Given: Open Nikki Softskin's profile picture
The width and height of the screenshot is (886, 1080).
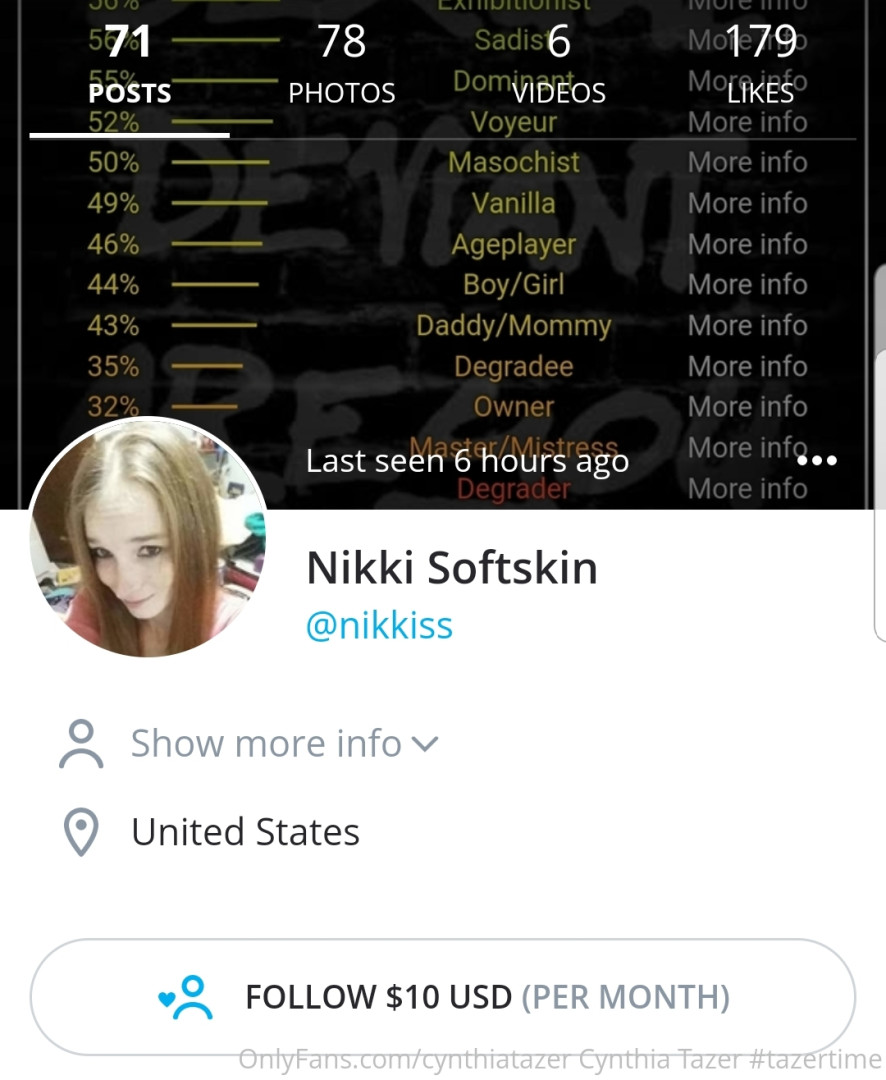Looking at the screenshot, I should (x=148, y=537).
